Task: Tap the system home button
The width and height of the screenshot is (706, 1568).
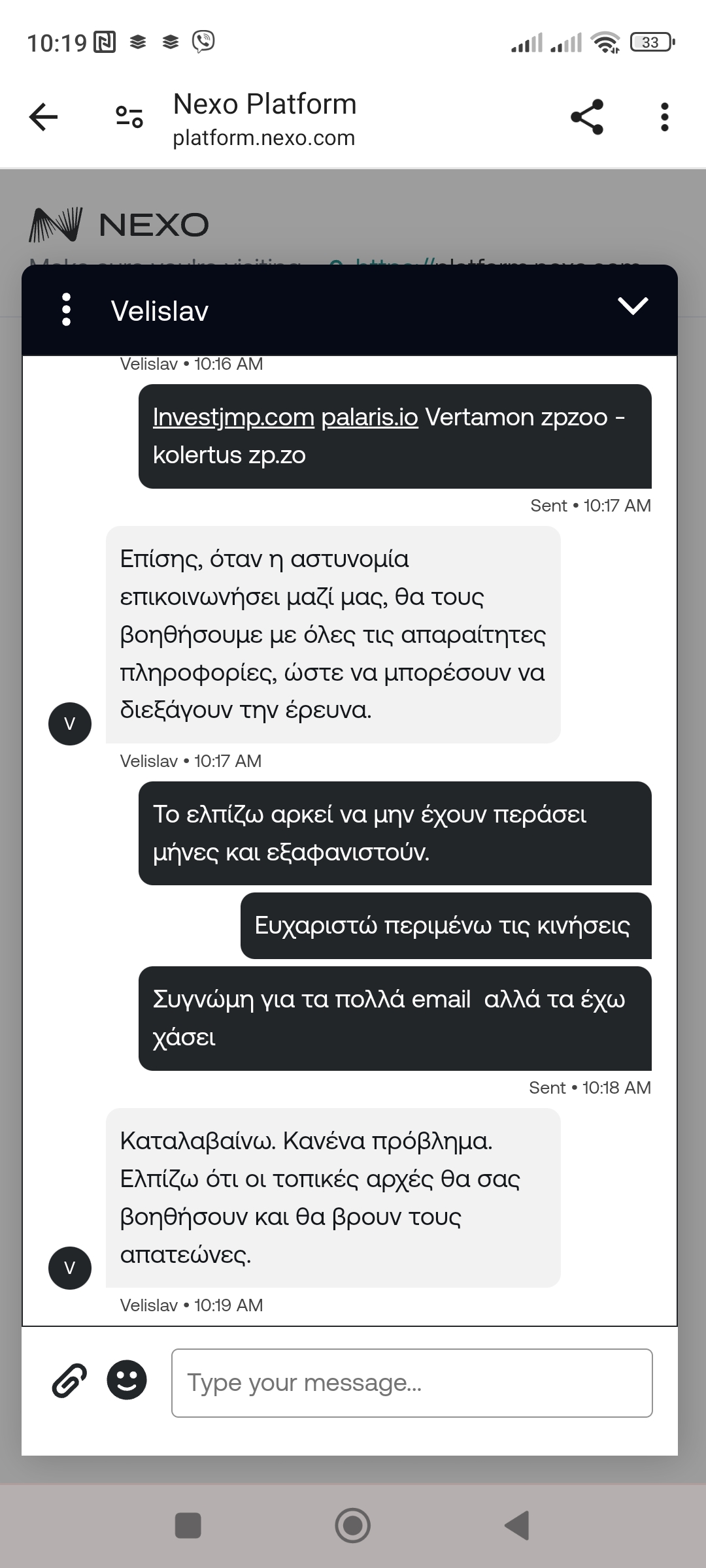Action: [353, 1526]
